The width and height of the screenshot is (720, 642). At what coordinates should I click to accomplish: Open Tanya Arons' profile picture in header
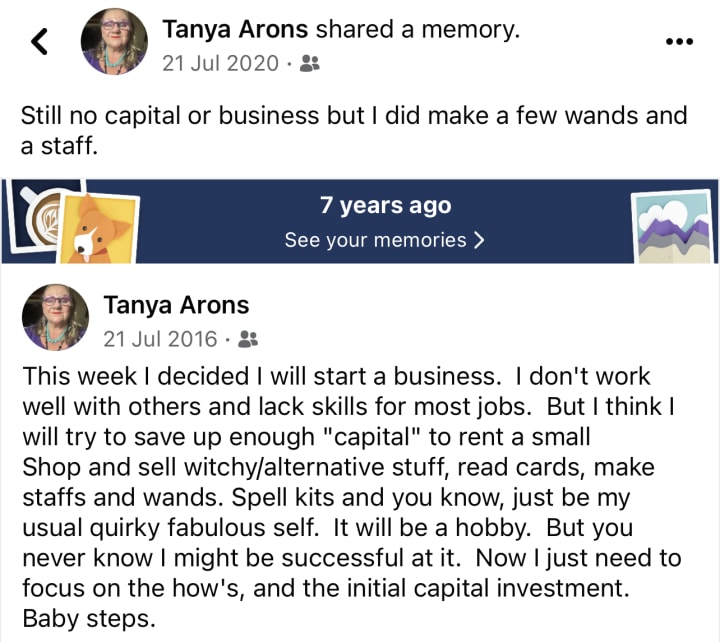(114, 42)
